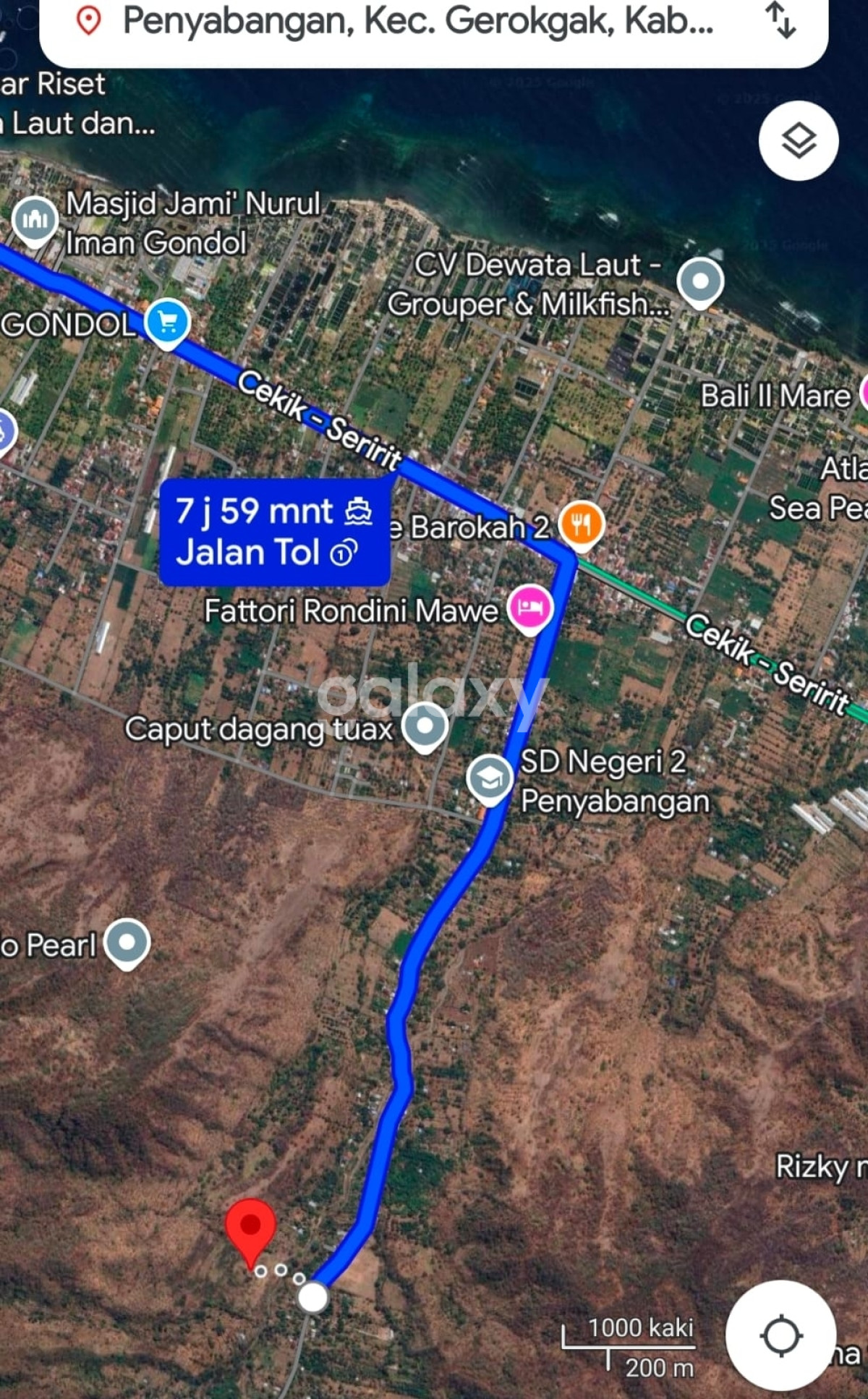Swap start and destination points

coord(781,20)
